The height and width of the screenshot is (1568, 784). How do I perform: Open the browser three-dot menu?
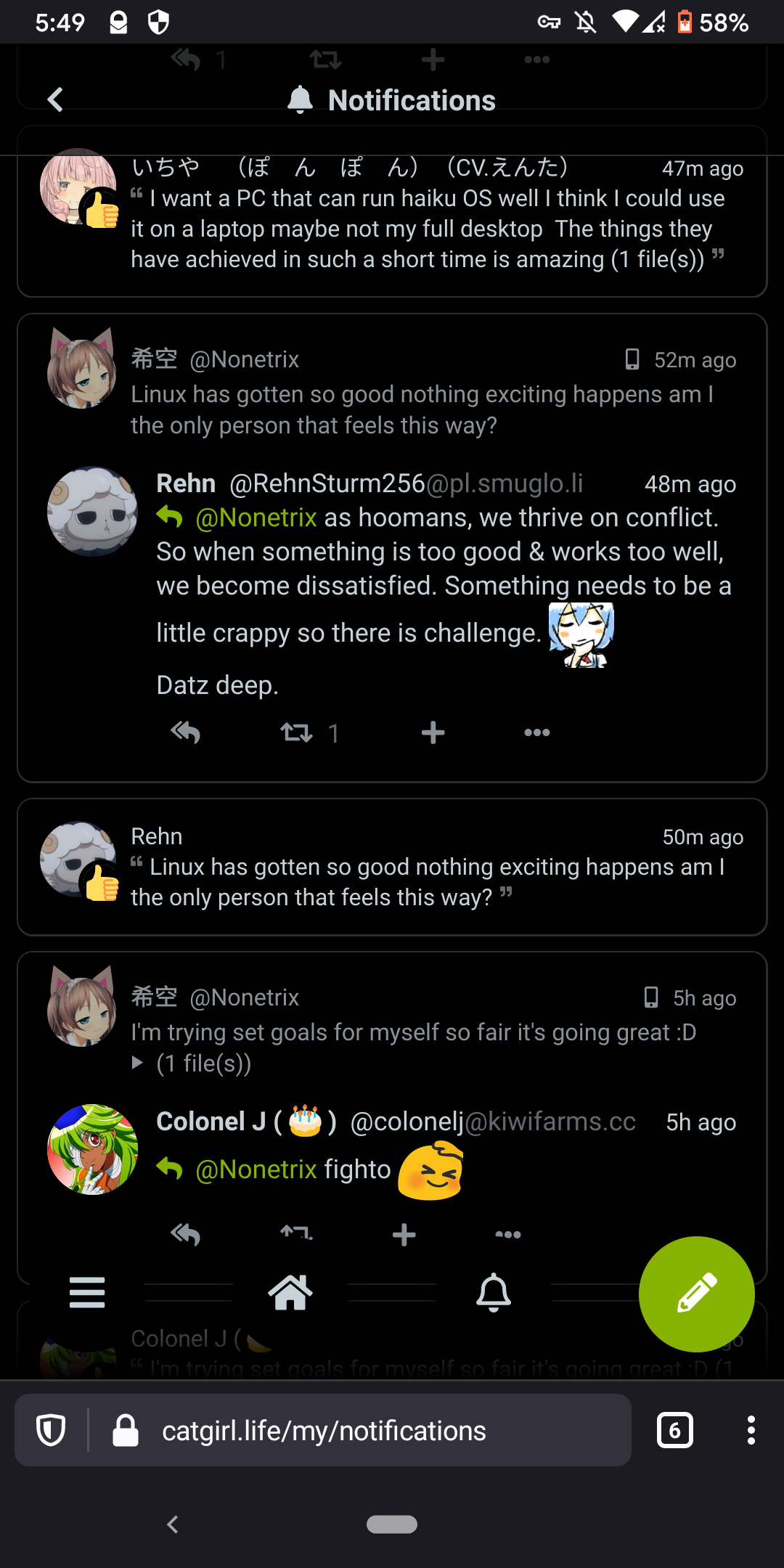[x=751, y=1429]
